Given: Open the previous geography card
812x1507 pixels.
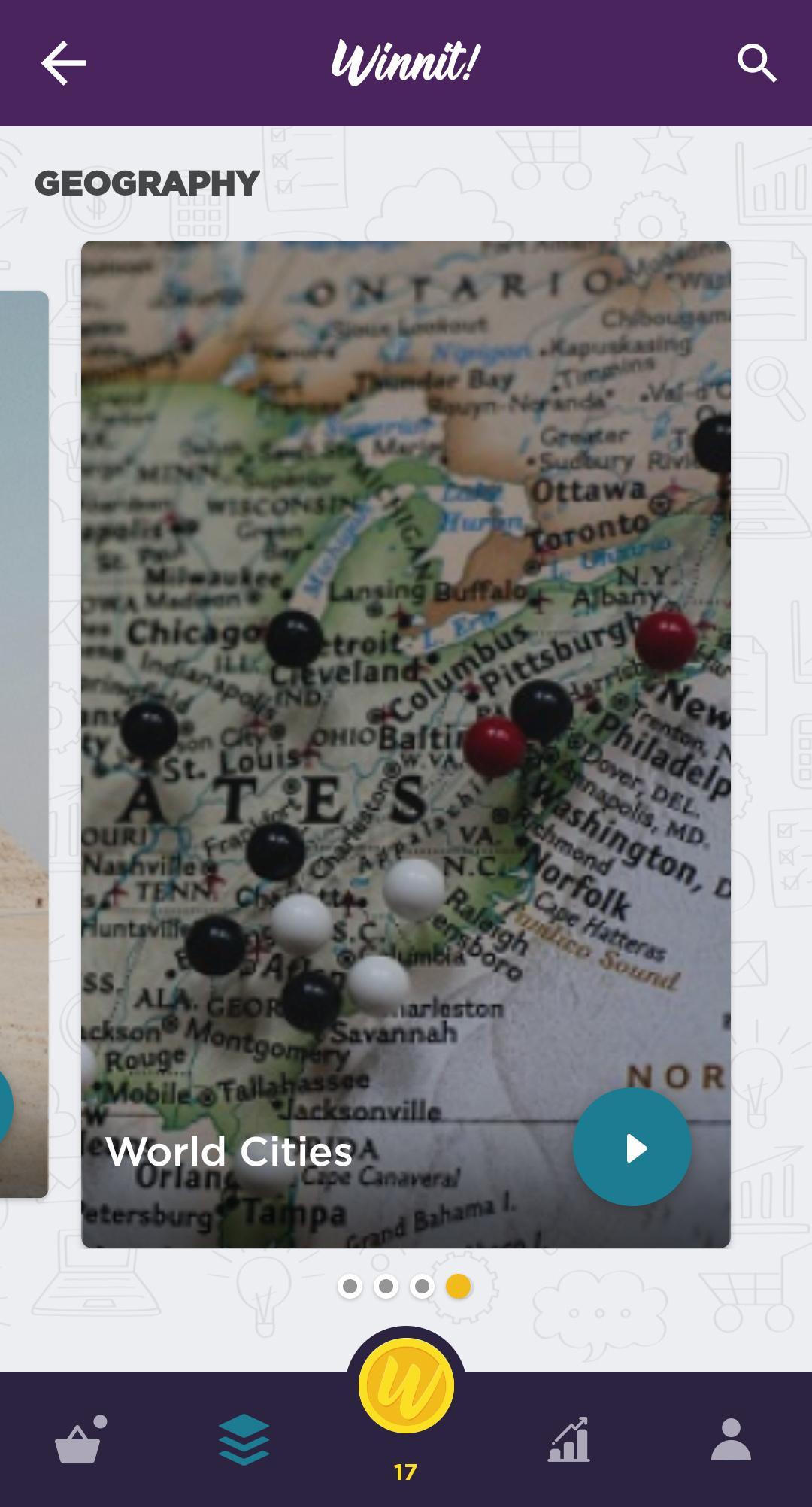Looking at the screenshot, I should [24, 744].
